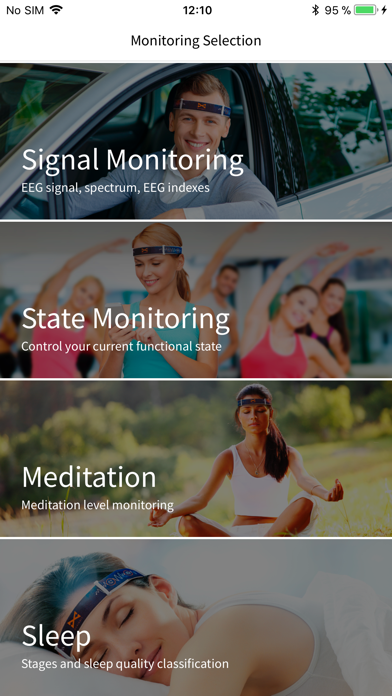Viewport: 392px width, 696px height.
Task: Choose the Meditation monitoring card
Action: [x=196, y=459]
